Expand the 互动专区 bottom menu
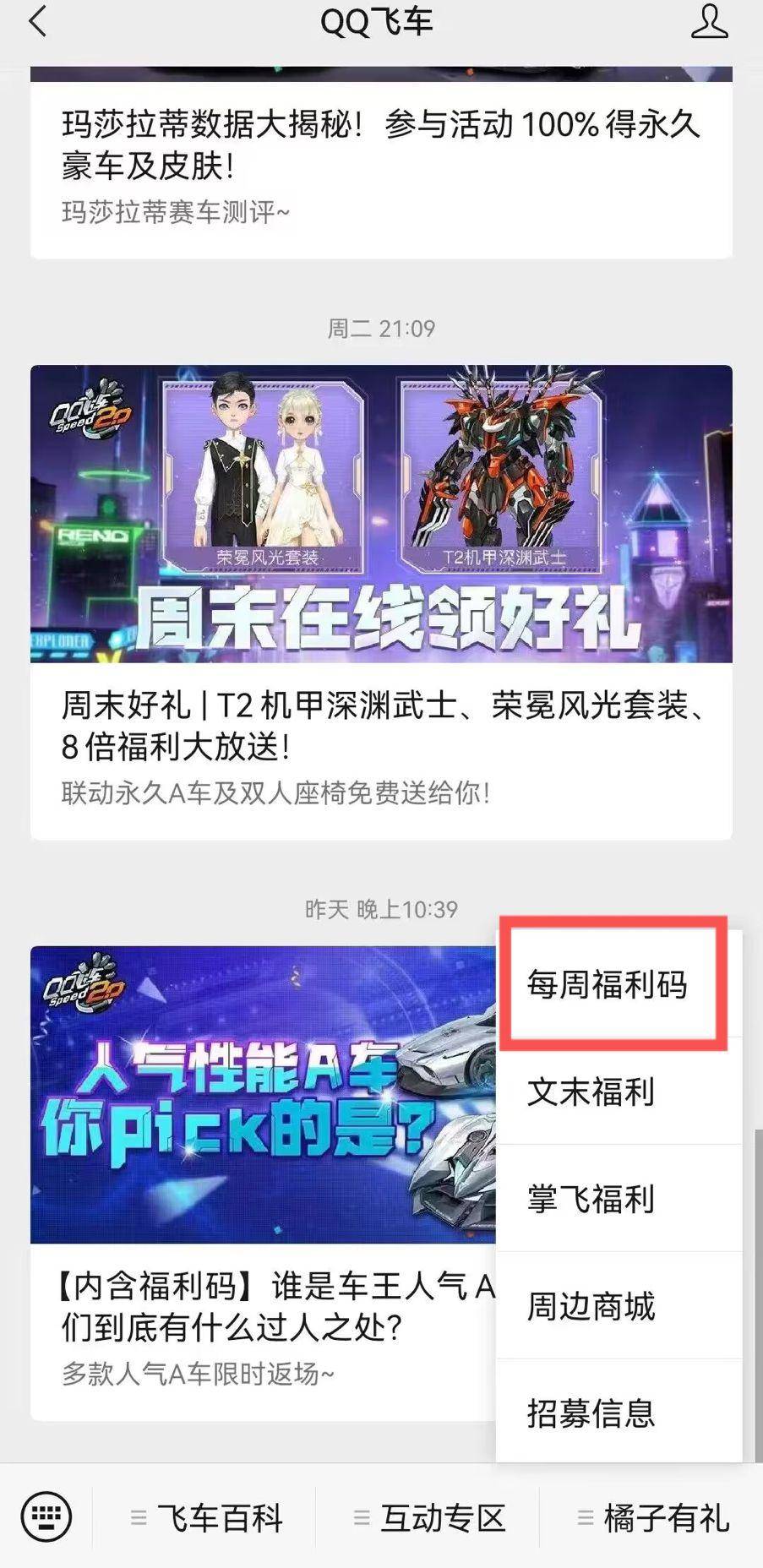Viewport: 763px width, 1568px height. pyautogui.click(x=429, y=1518)
